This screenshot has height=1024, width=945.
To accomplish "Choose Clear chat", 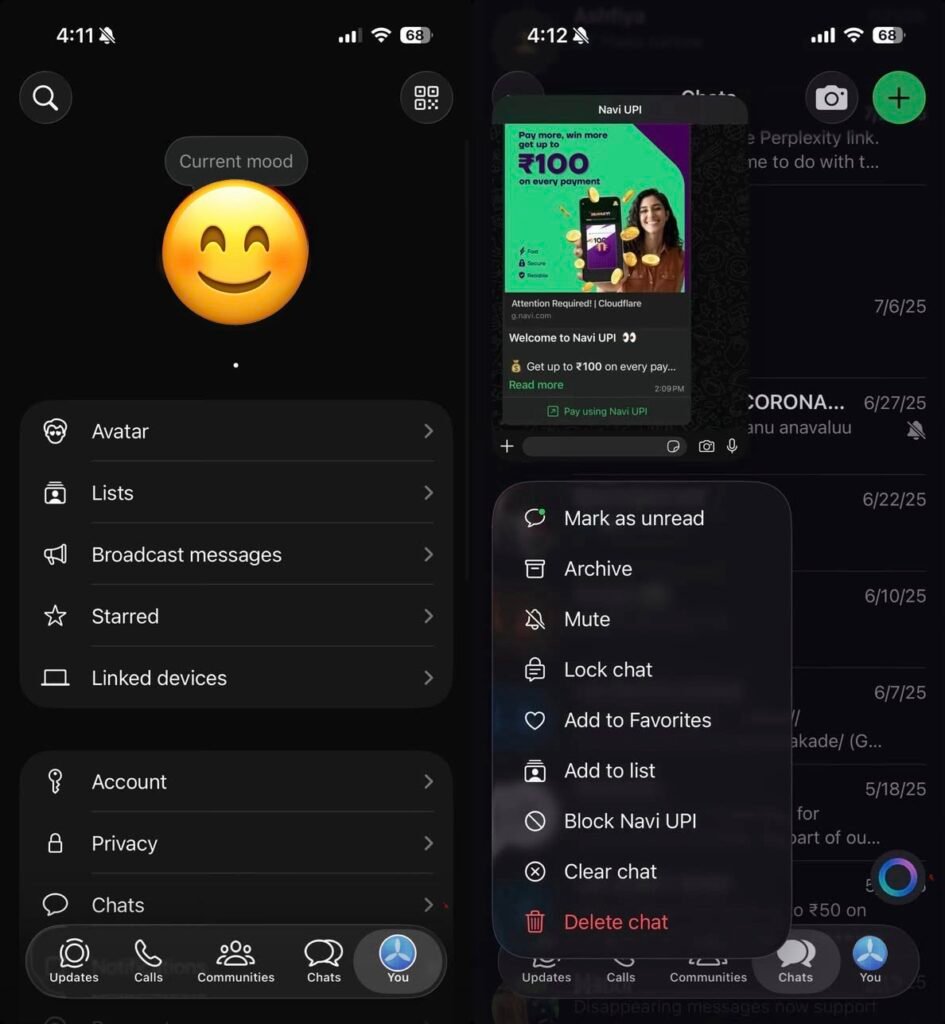I will point(610,872).
